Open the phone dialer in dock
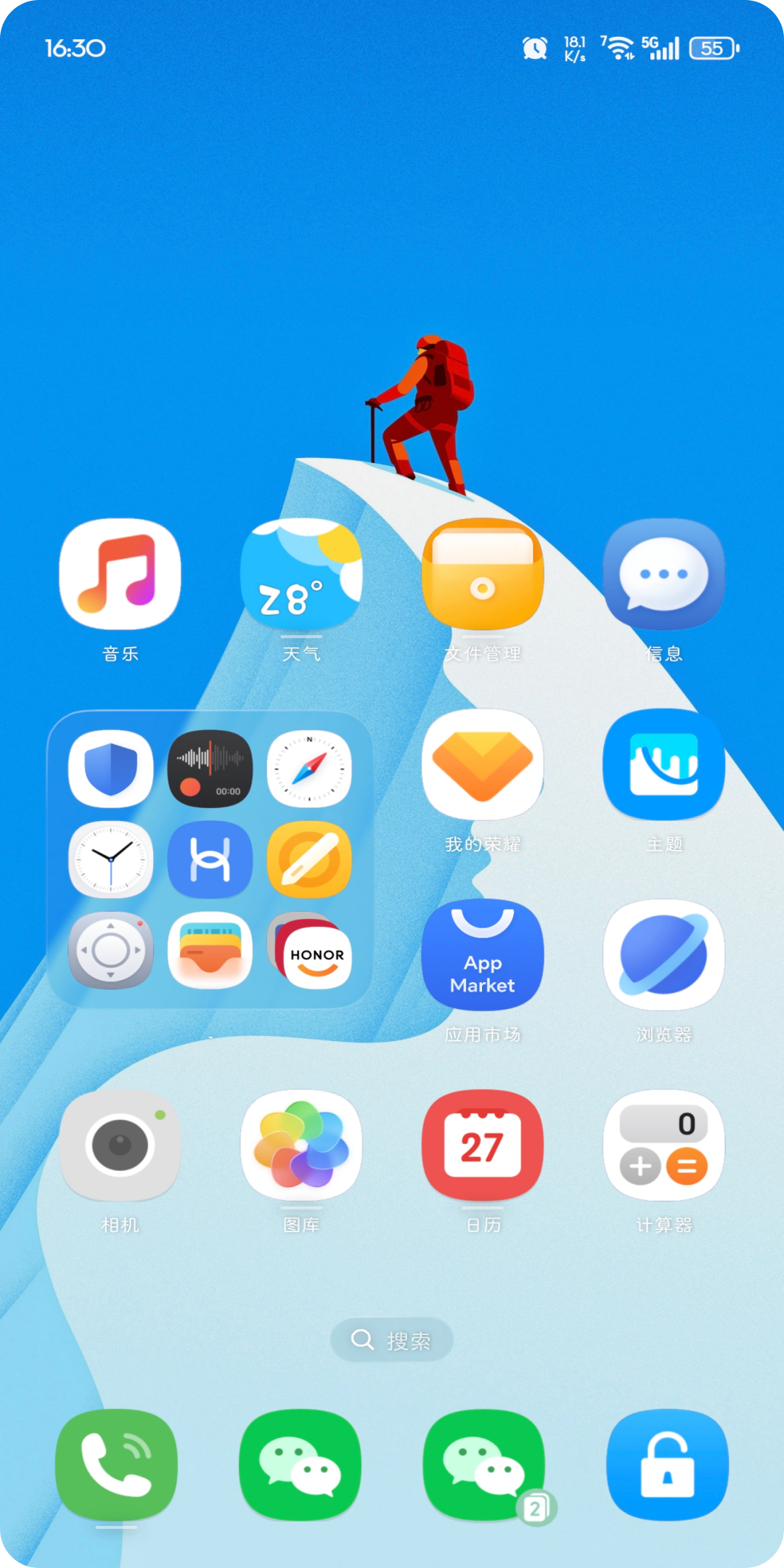The width and height of the screenshot is (784, 1568). click(x=116, y=1465)
